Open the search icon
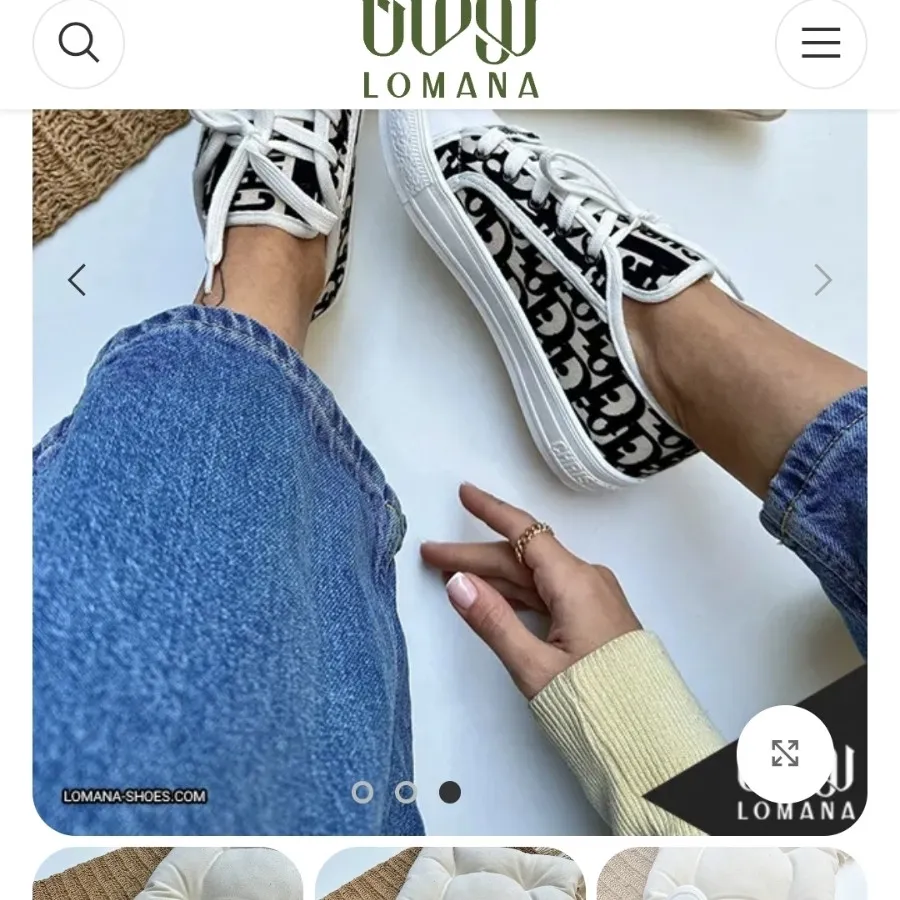900x900 pixels. (x=79, y=43)
